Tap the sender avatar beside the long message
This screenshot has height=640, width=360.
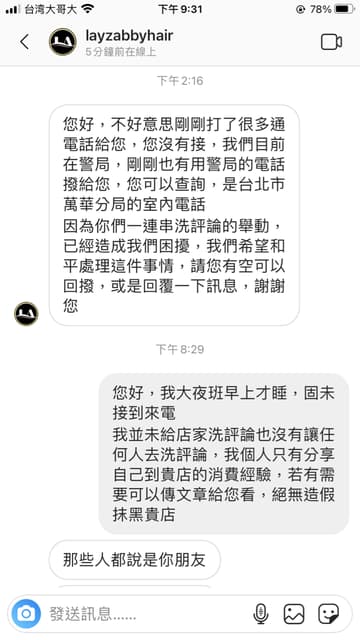(x=26, y=313)
